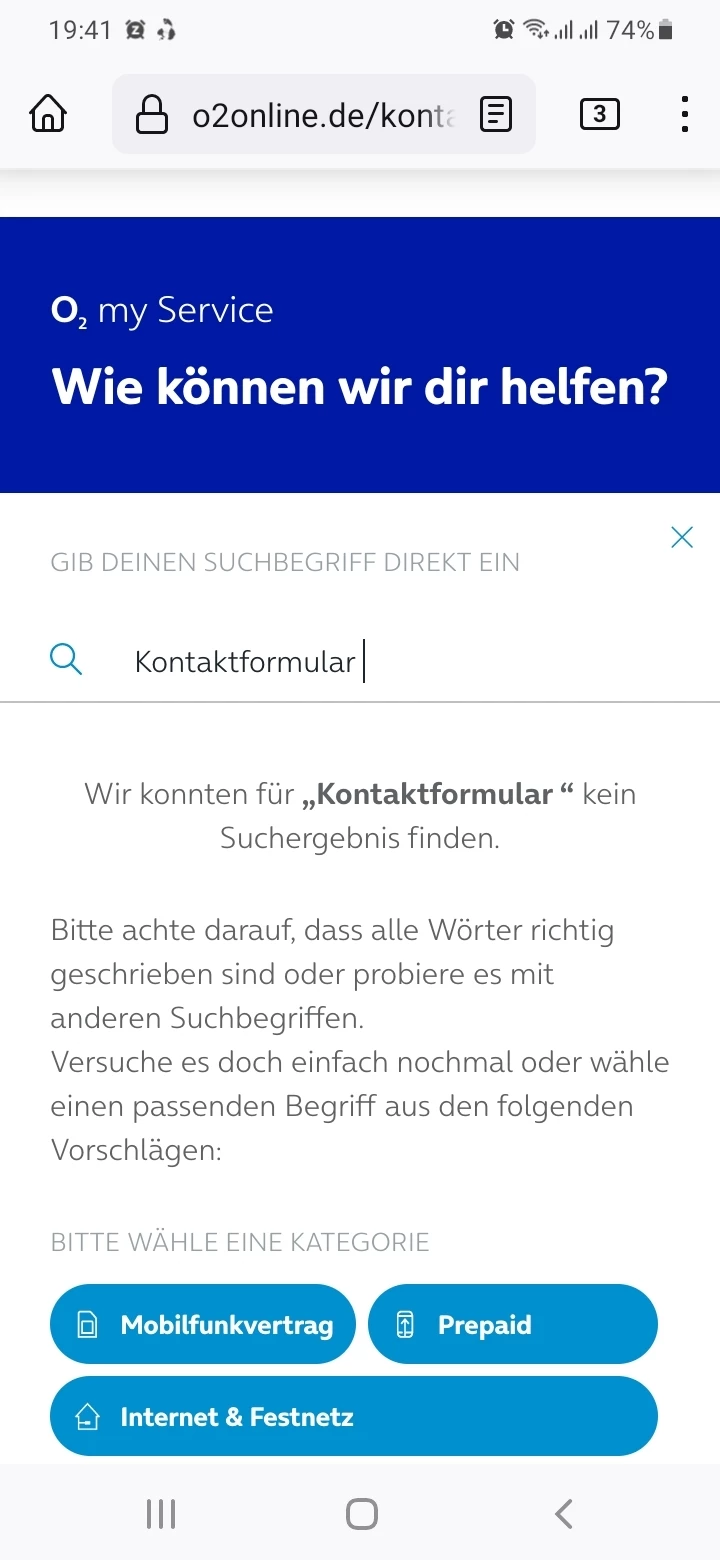
Task: Tap the magnifier icon to search
Action: coord(66,660)
